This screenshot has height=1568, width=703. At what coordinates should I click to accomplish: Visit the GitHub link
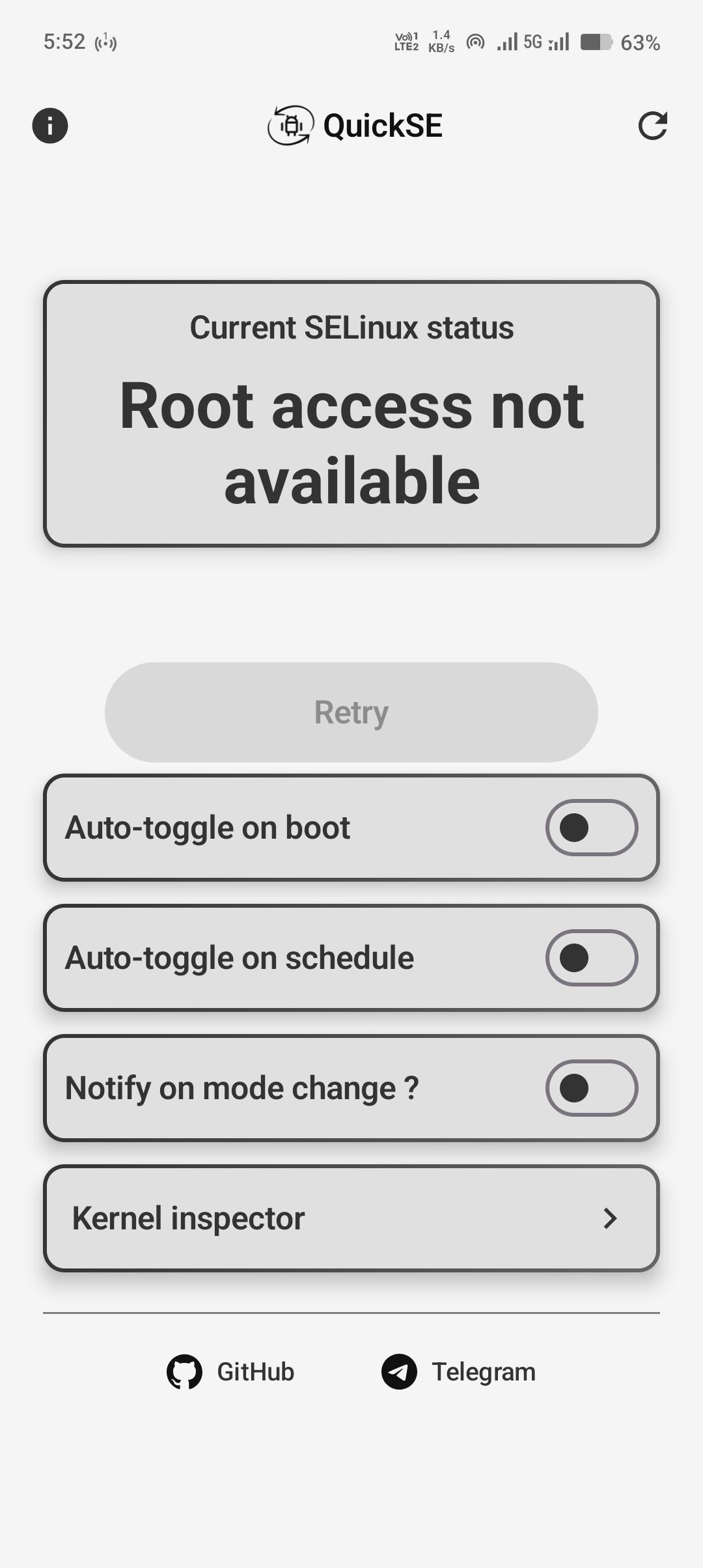[231, 1372]
